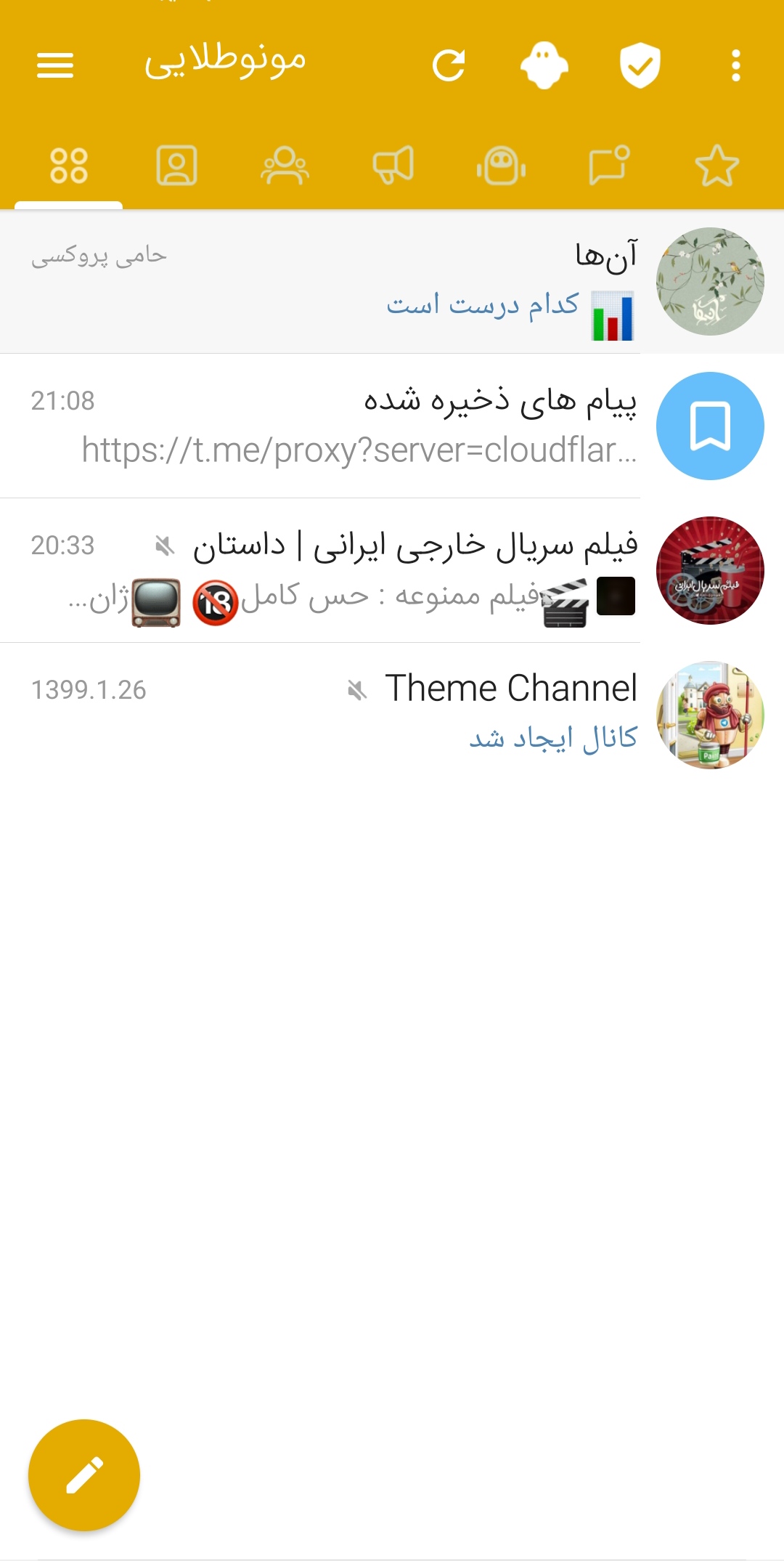Switch to the bots tab

coord(502,166)
